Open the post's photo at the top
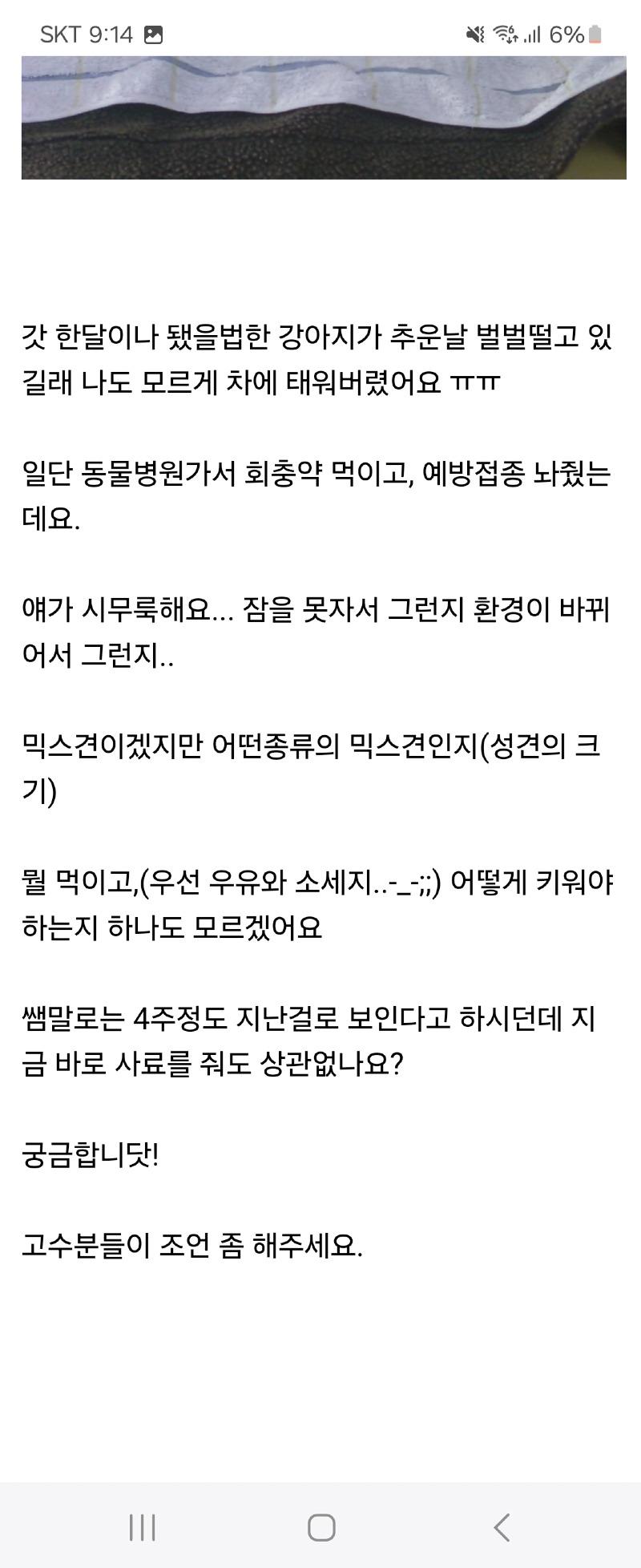 (323, 117)
